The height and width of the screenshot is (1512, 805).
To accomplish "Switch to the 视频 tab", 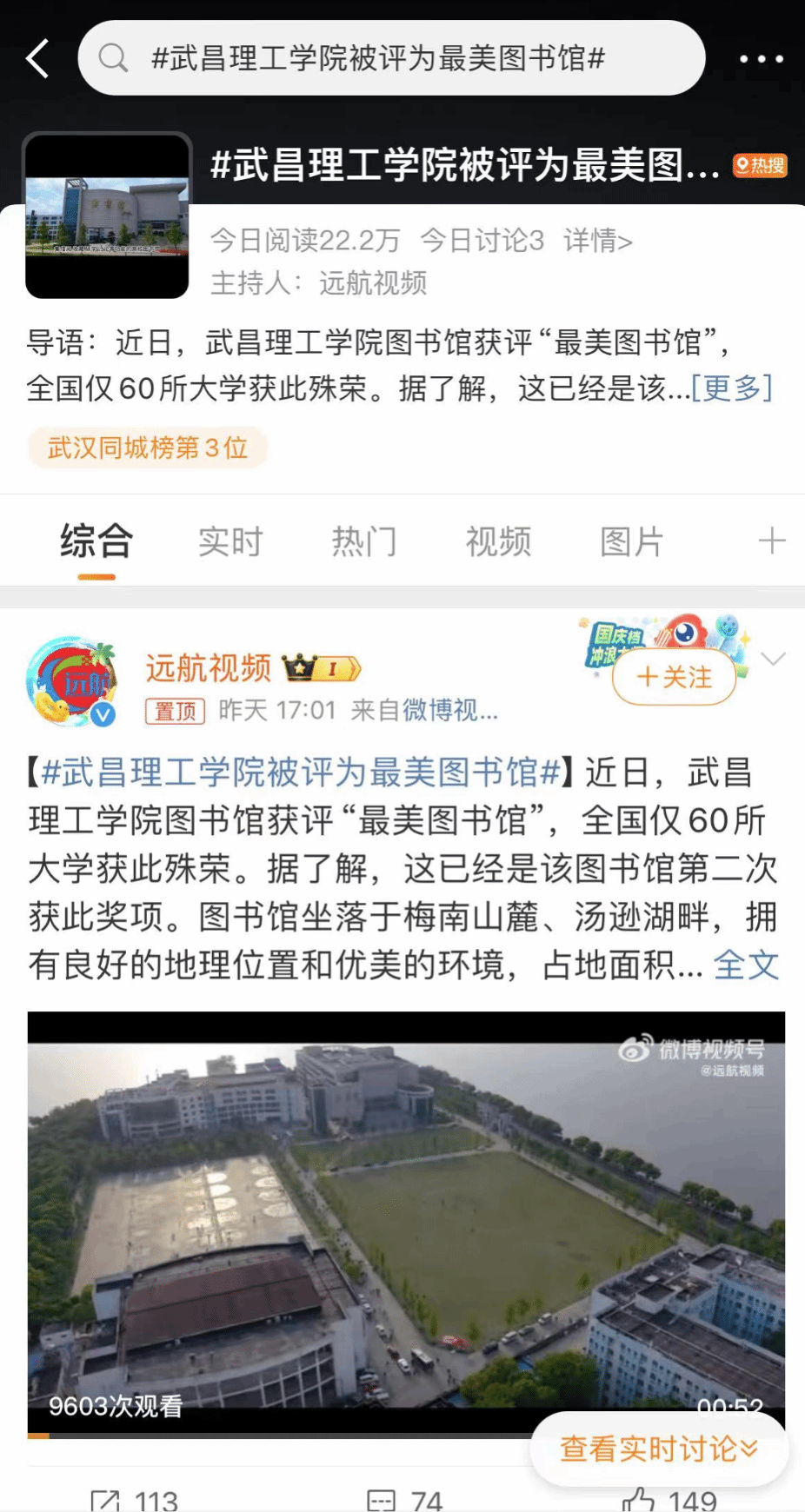I will [x=497, y=541].
